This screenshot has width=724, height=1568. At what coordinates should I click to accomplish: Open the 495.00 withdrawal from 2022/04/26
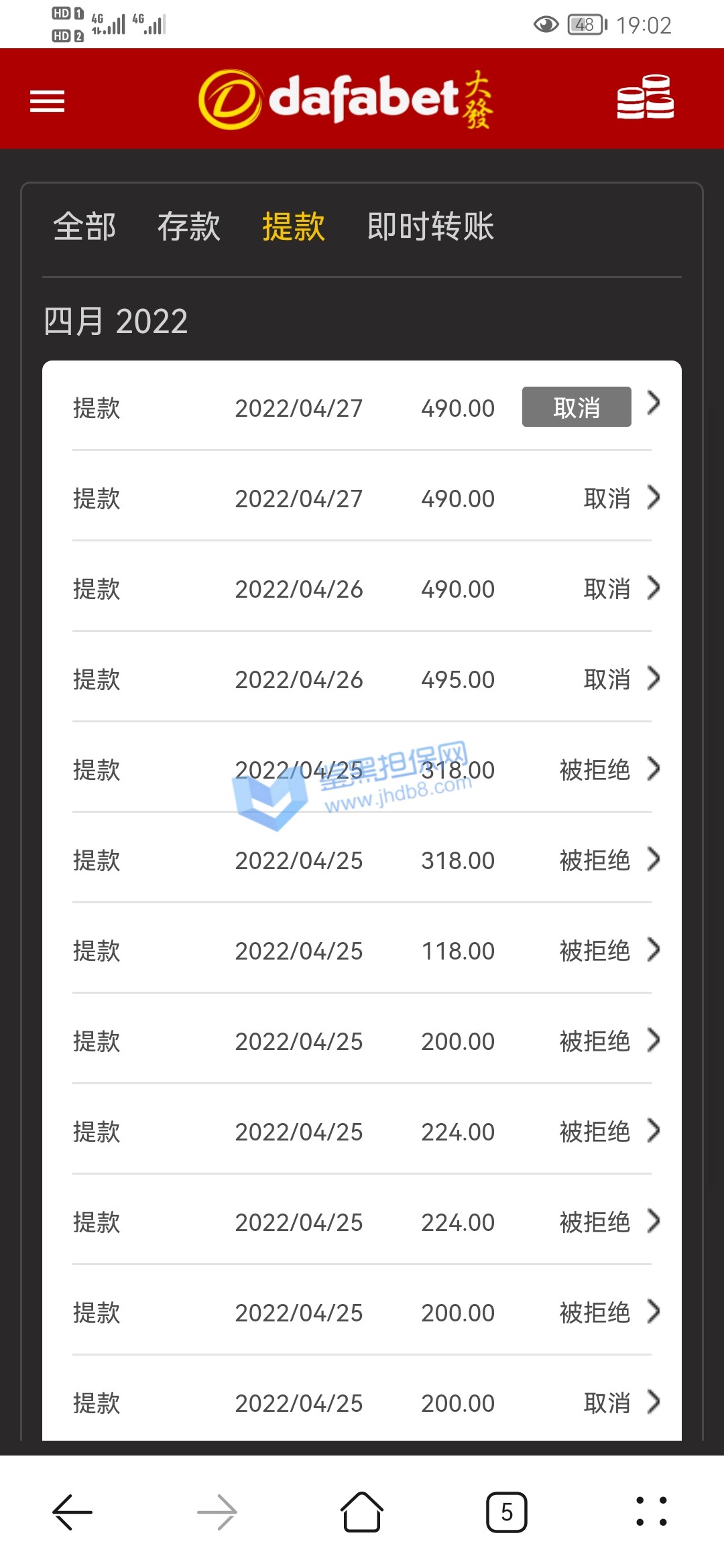point(362,679)
